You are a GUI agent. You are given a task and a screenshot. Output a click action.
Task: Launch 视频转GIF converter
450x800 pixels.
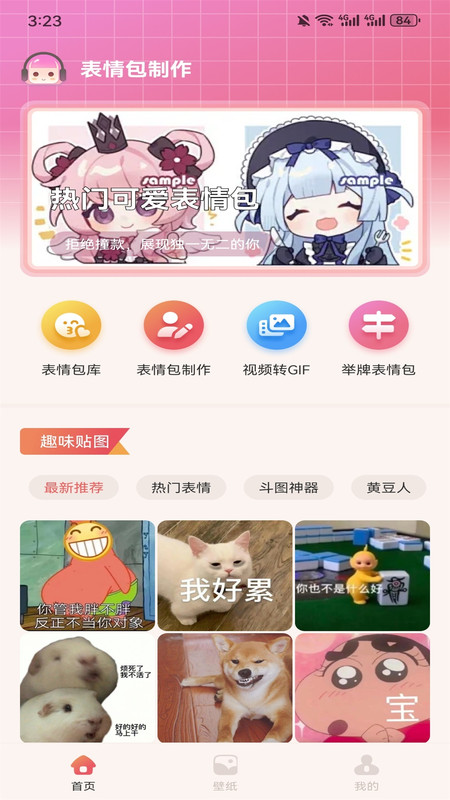[x=276, y=338]
